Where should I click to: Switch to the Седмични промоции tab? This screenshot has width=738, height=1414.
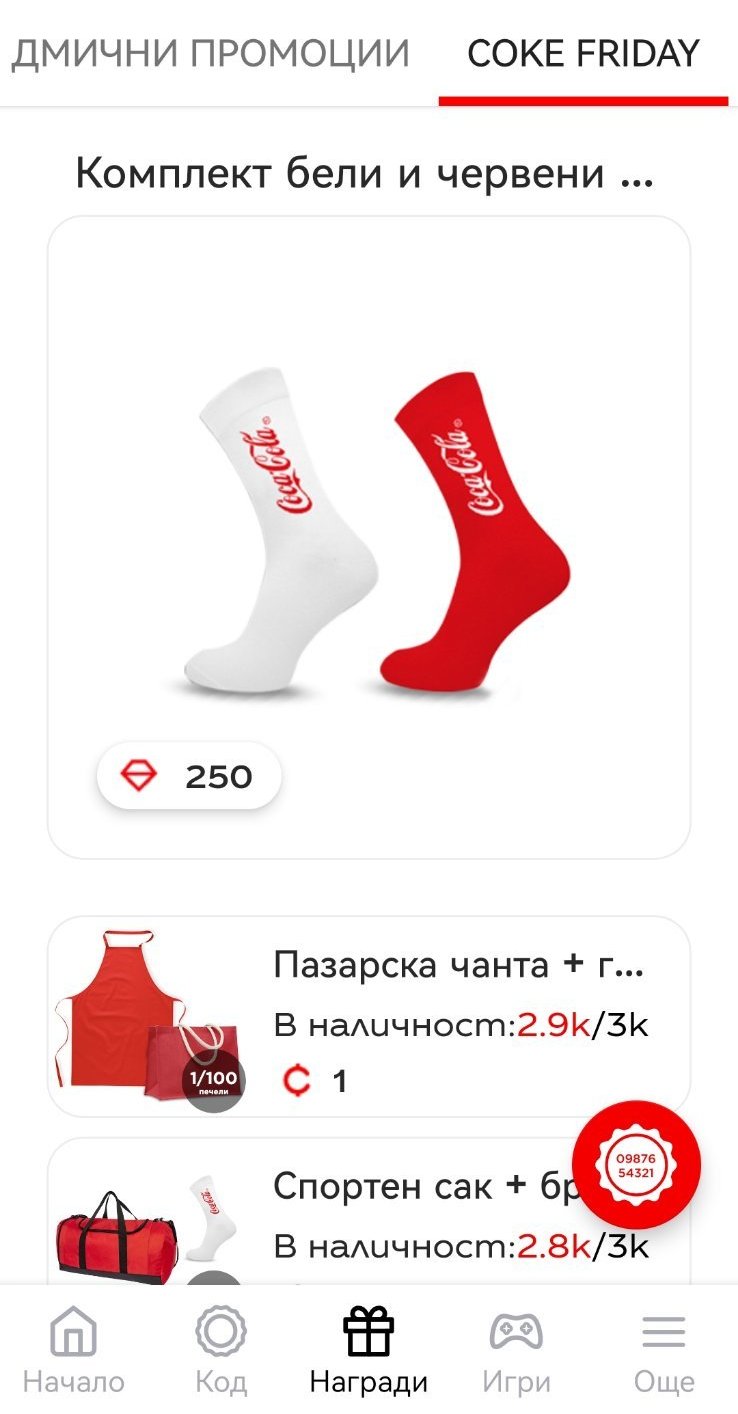[210, 53]
